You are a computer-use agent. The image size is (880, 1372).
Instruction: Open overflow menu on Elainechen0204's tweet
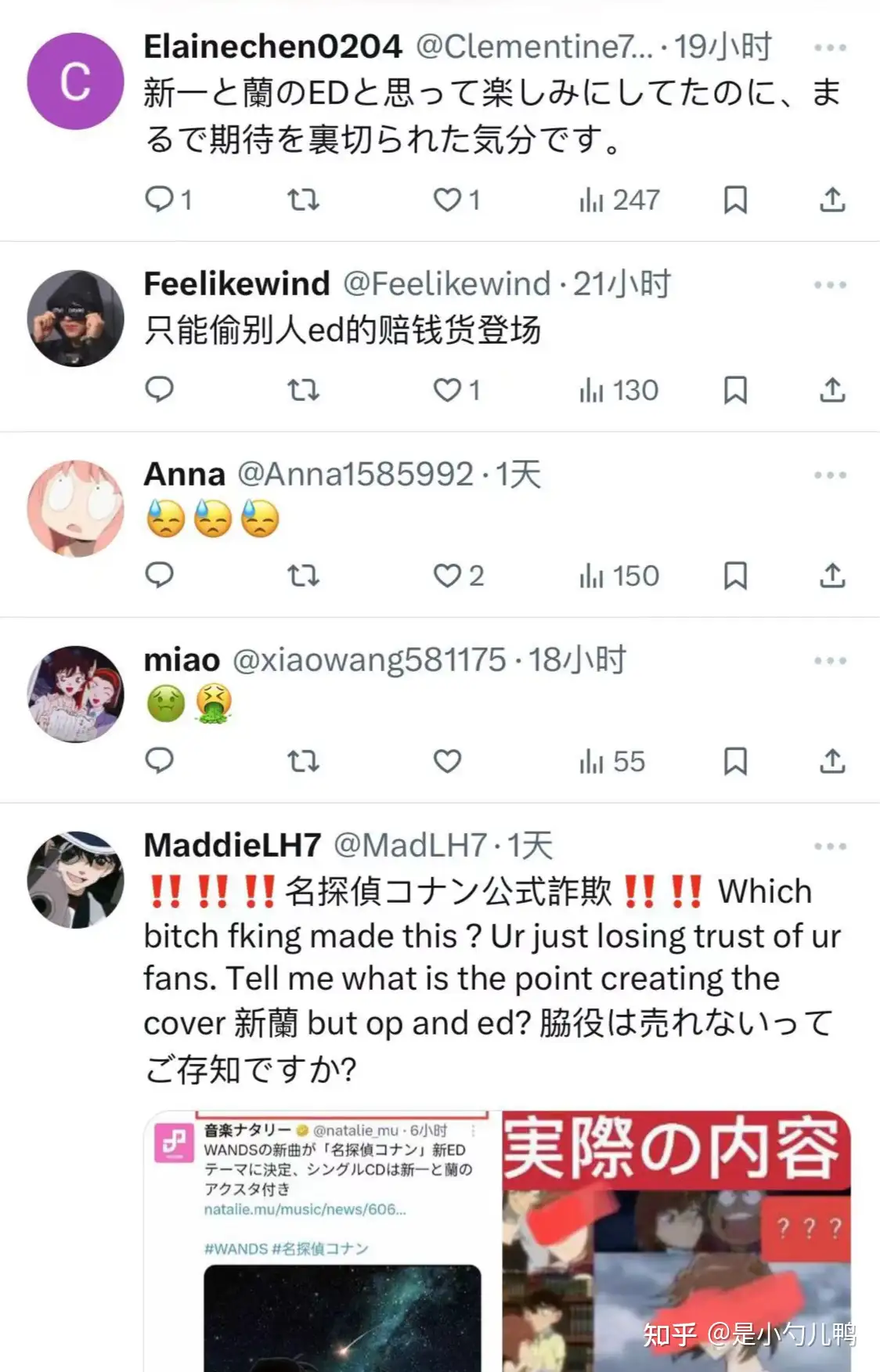tap(830, 48)
